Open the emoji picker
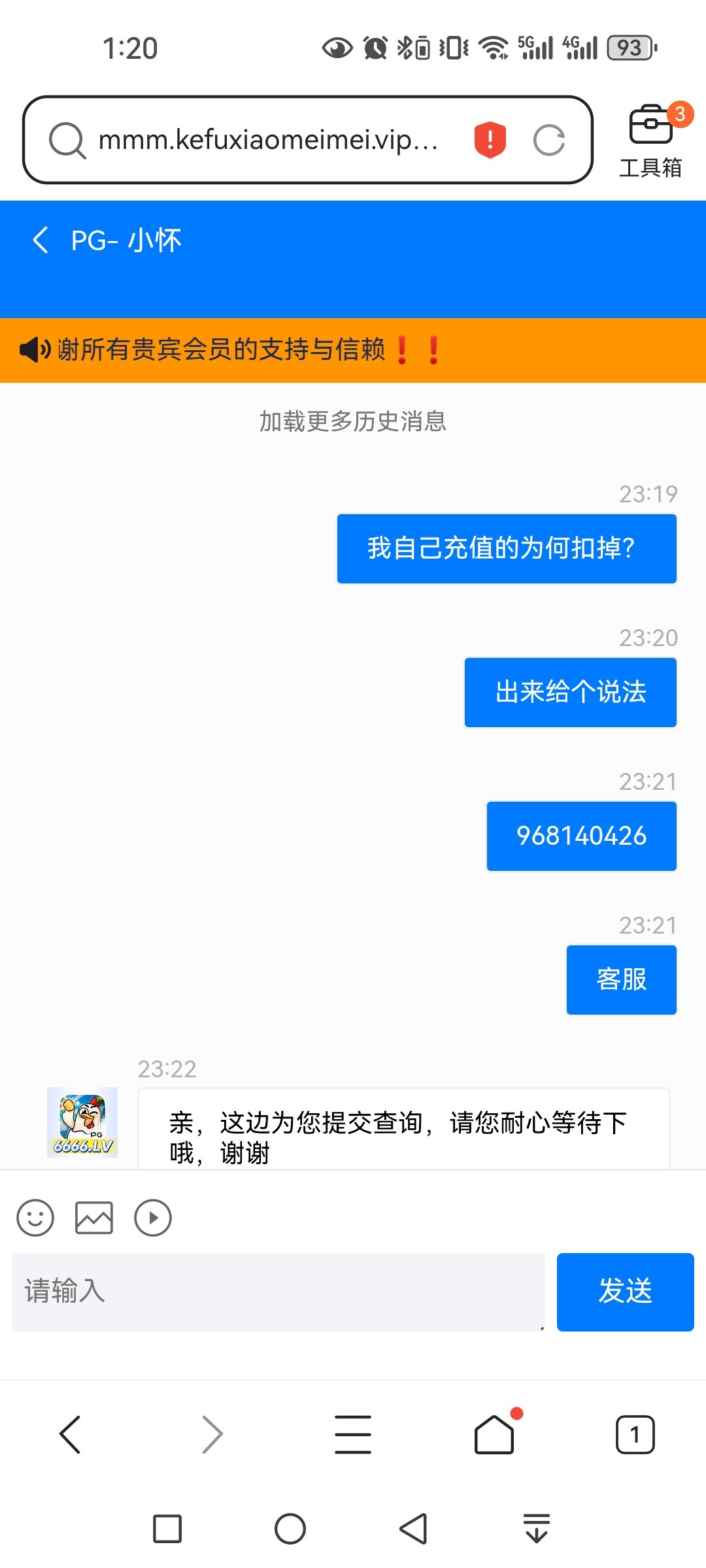 [35, 1218]
